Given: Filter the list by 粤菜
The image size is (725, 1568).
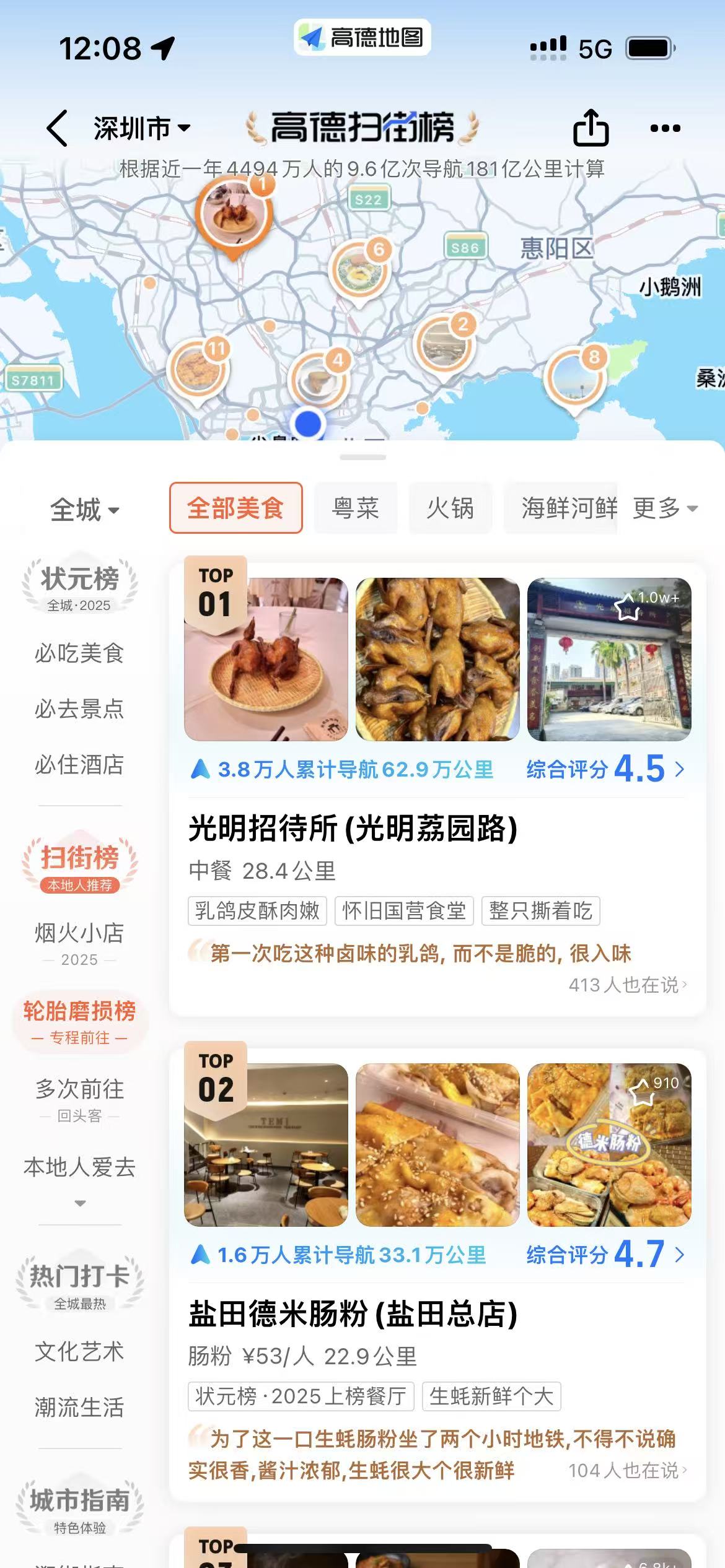Looking at the screenshot, I should [x=355, y=508].
